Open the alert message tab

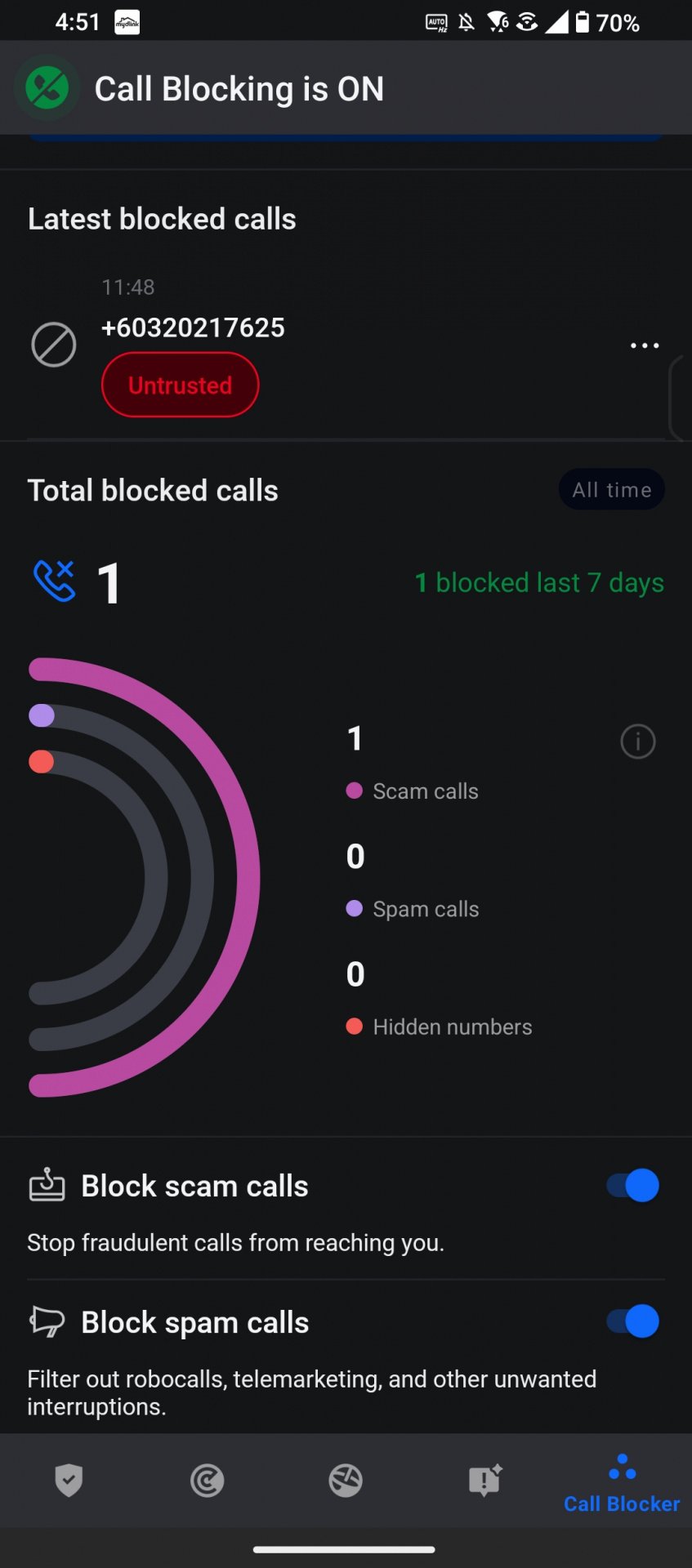[x=484, y=1481]
